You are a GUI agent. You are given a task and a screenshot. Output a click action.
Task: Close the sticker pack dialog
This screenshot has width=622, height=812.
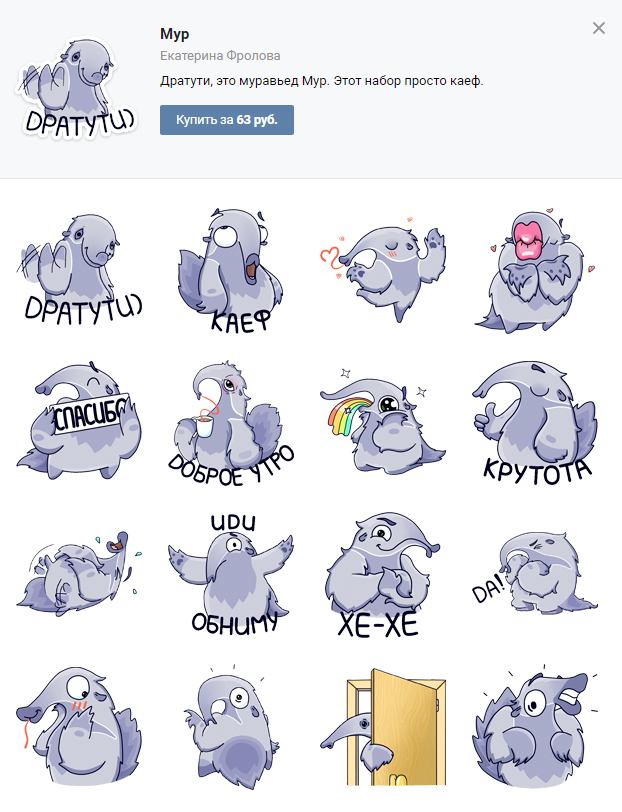coord(599,28)
